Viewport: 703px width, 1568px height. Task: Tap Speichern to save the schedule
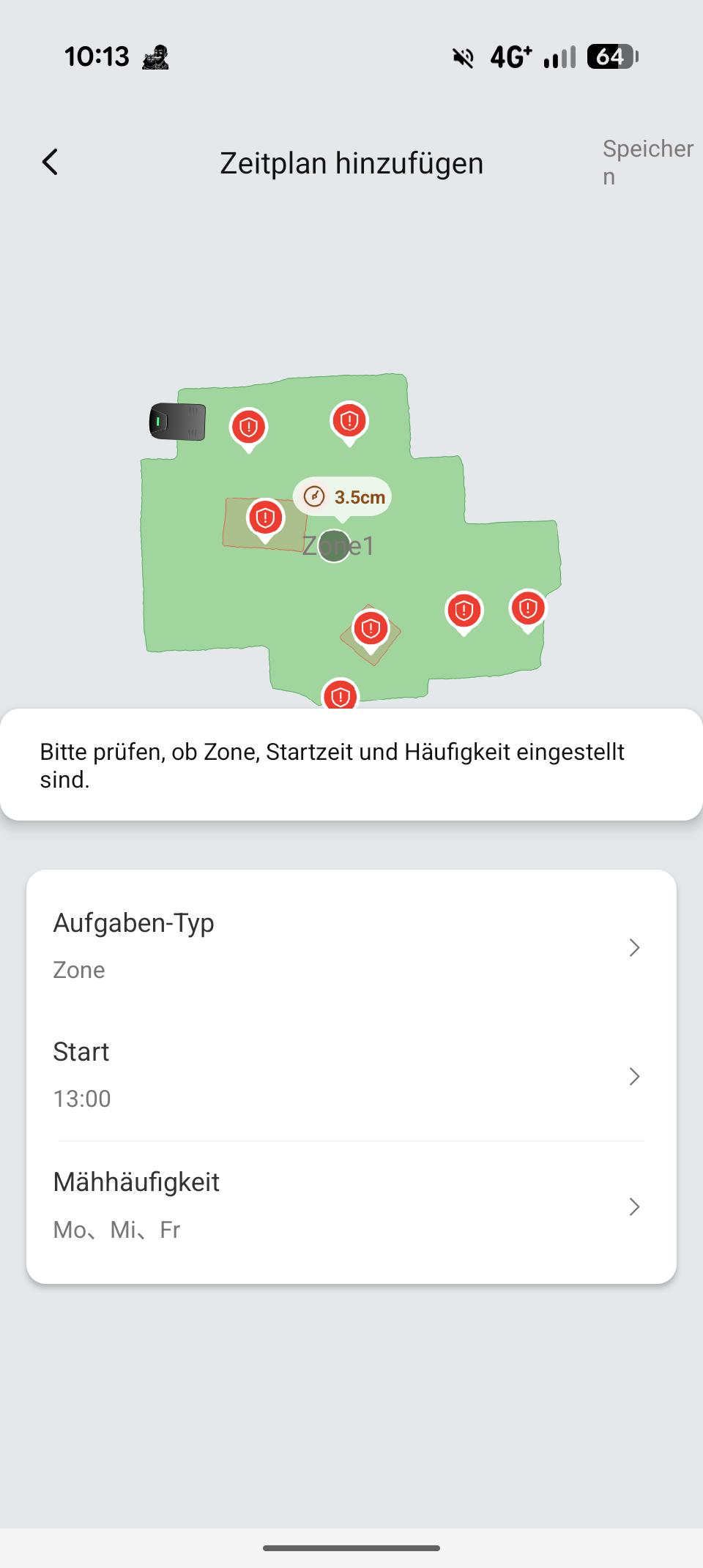(647, 163)
